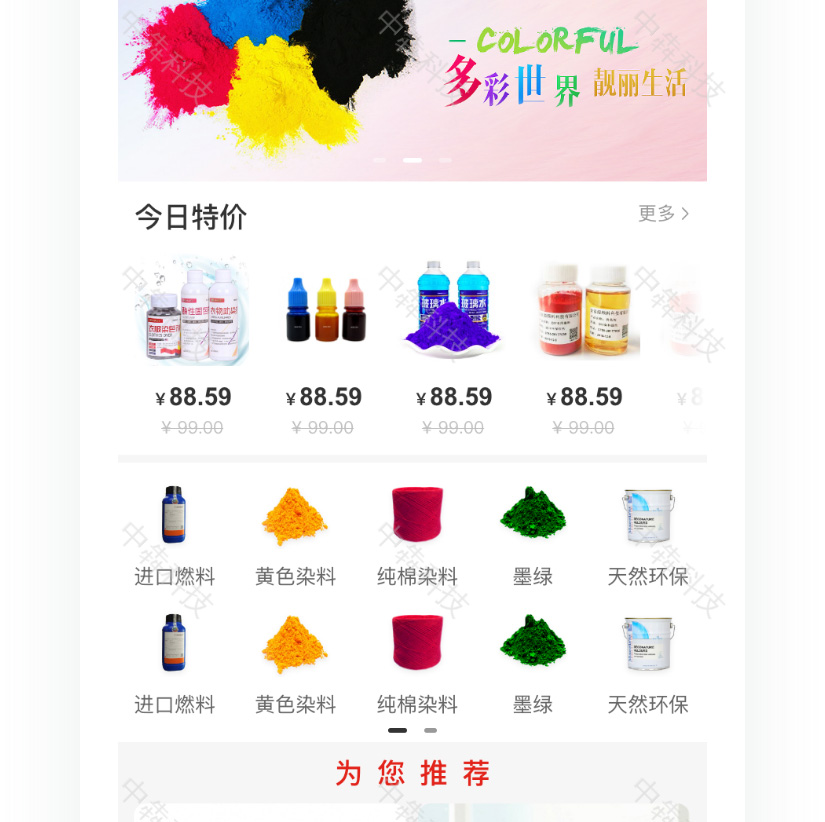Screen dimensions: 825x822
Task: View the blue, yellow and pink dropper bottles
Action: click(324, 312)
